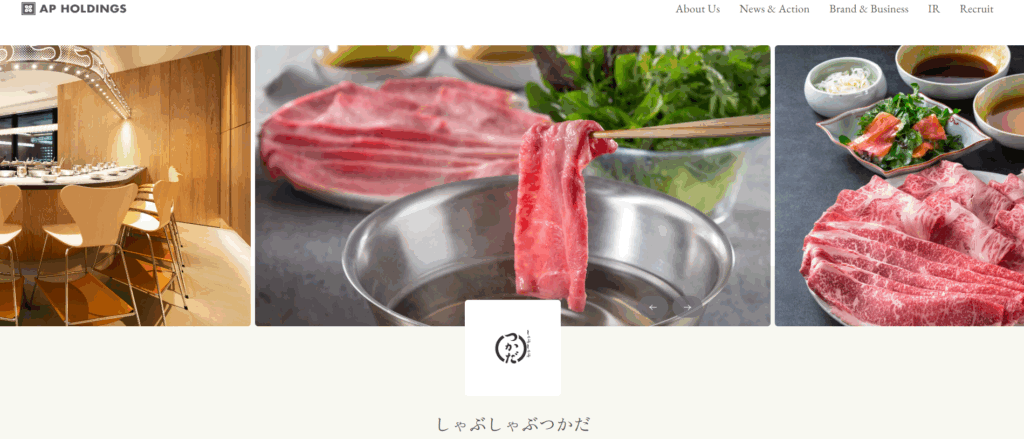Select the marbled beef platter slide
Viewport: 1024px width, 439px height.
[898, 185]
